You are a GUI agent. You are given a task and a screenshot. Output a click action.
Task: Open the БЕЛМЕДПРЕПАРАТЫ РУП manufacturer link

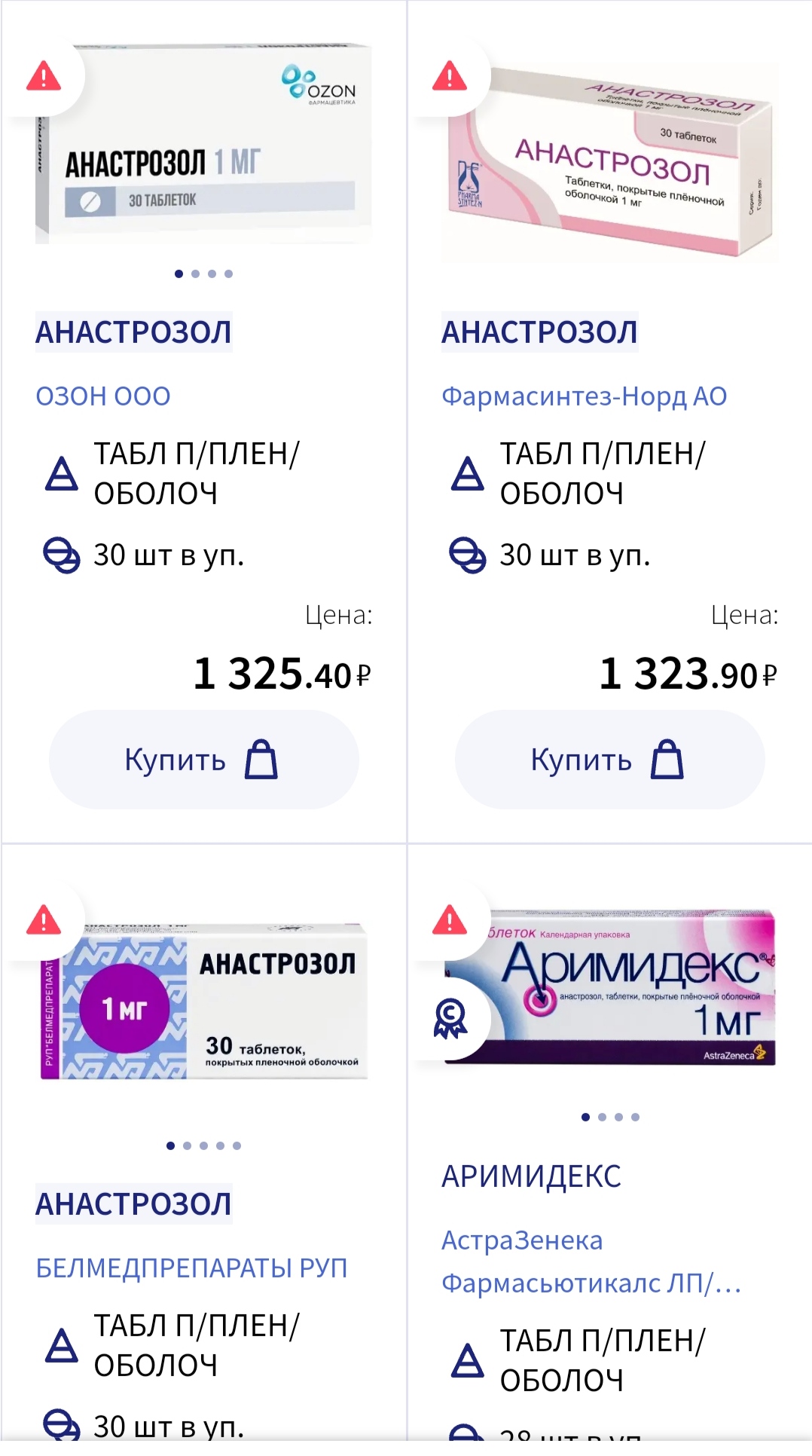click(192, 1268)
